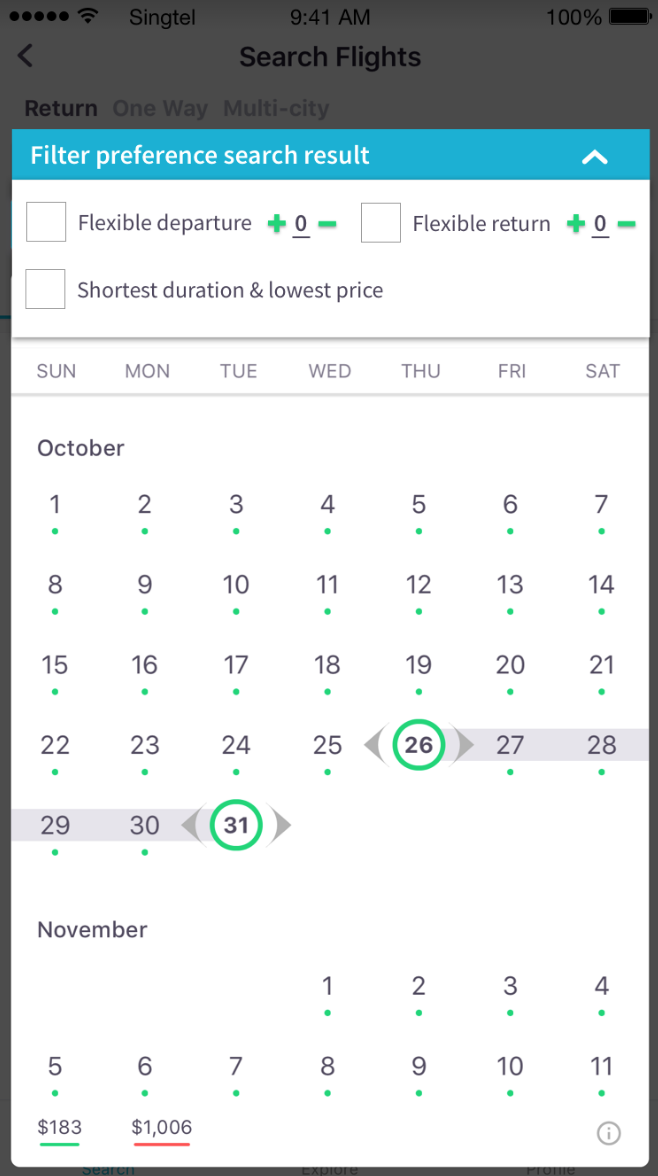Choose November 1 as a date
This screenshot has width=658, height=1176.
coord(327,987)
